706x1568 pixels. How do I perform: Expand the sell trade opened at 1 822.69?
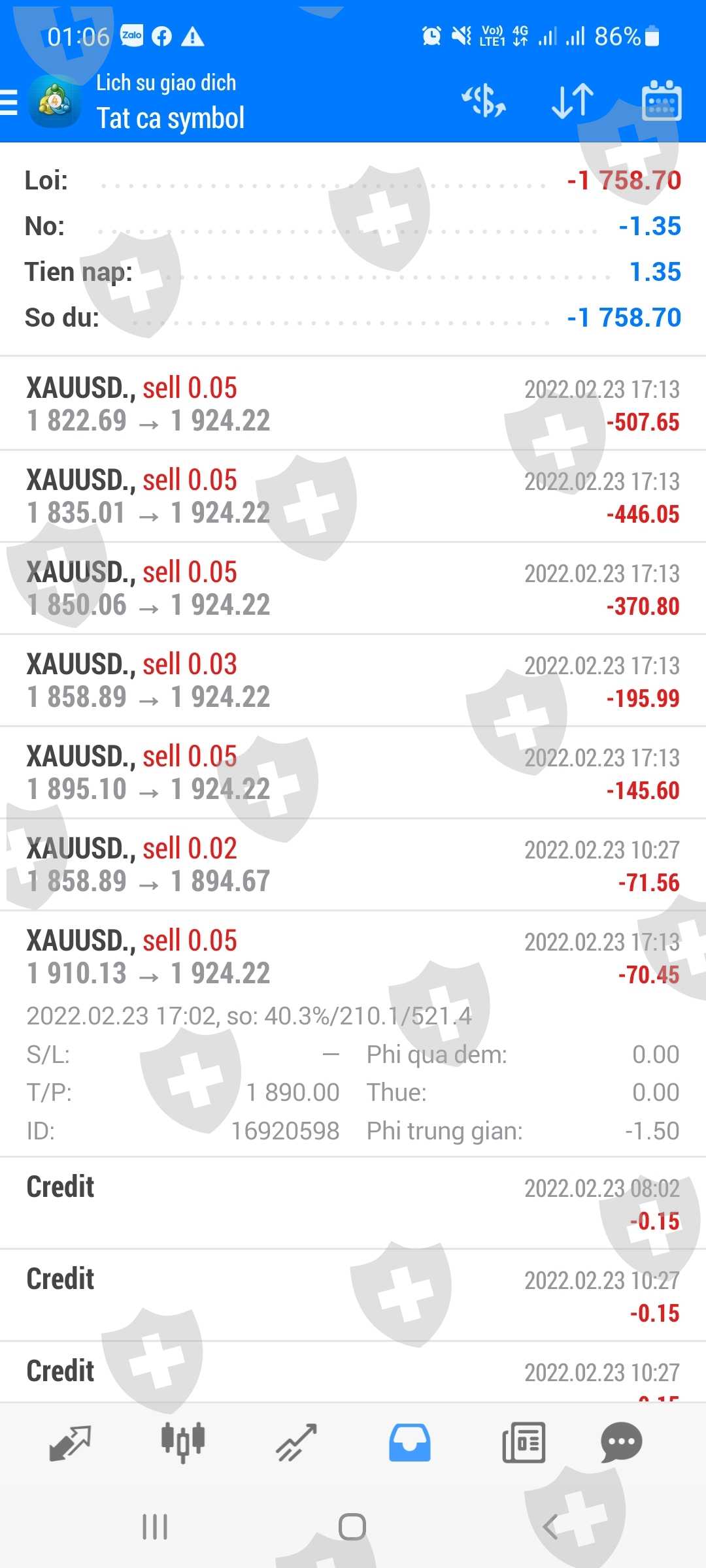[x=353, y=404]
